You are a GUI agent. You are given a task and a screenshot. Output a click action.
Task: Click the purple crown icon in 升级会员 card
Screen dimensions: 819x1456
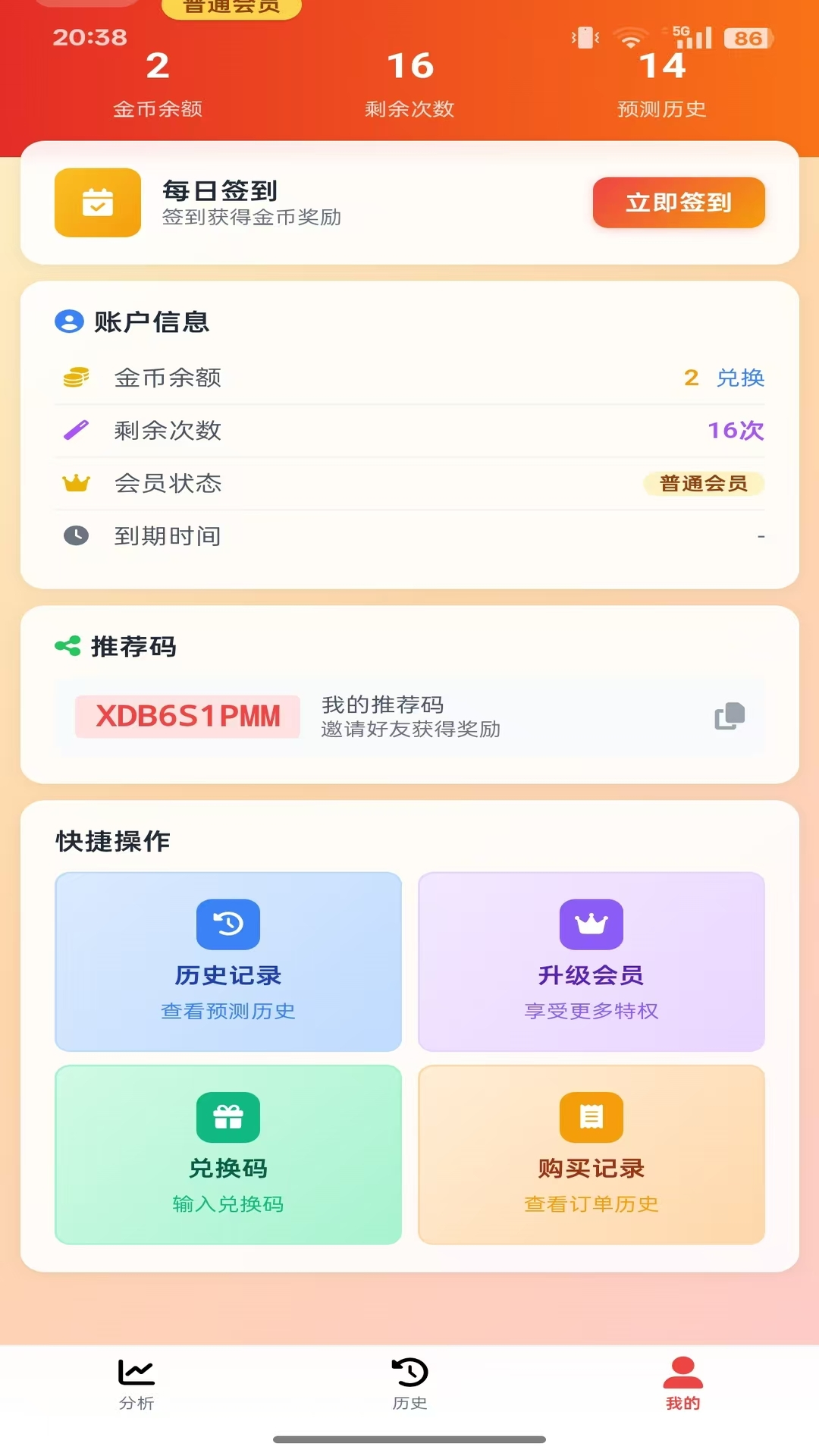tap(591, 924)
